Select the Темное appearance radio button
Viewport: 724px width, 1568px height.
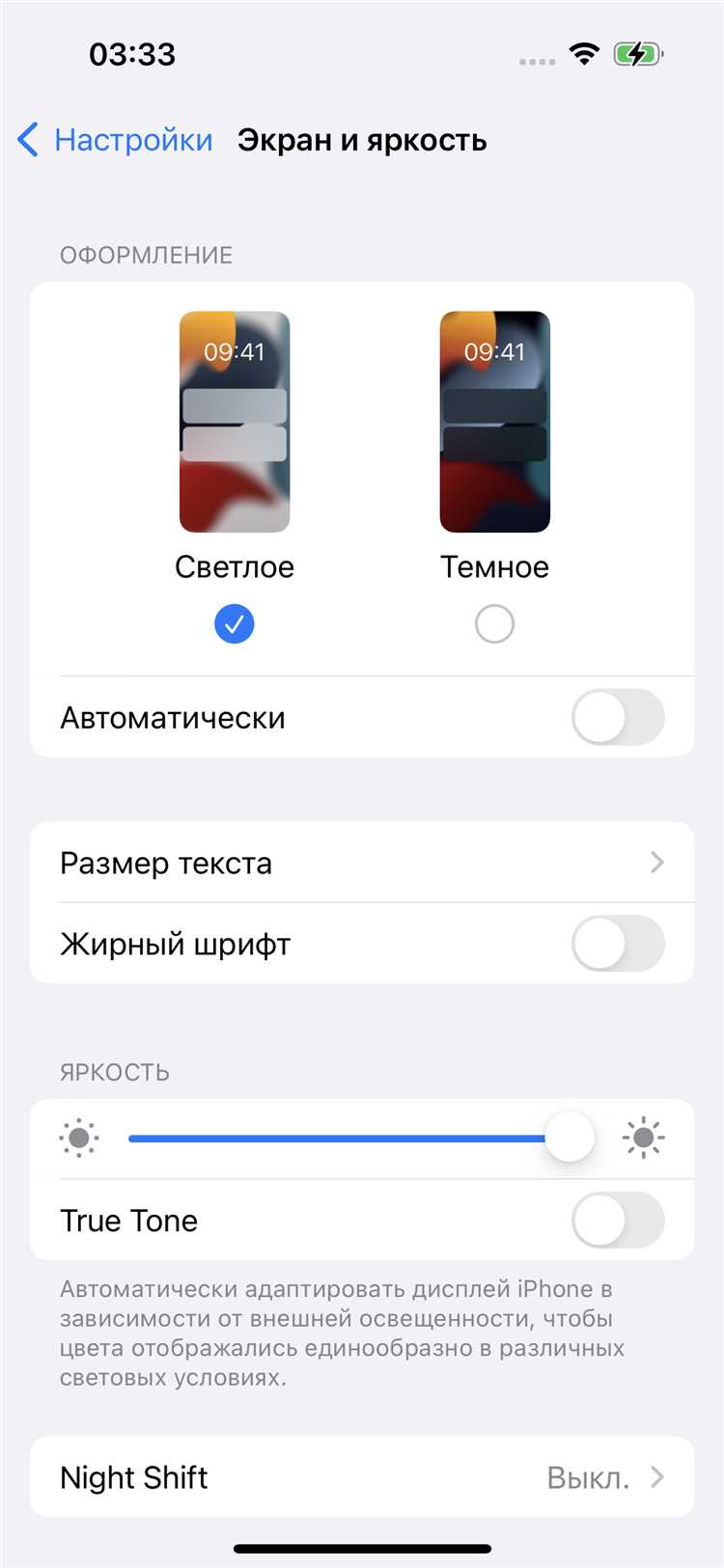click(494, 624)
